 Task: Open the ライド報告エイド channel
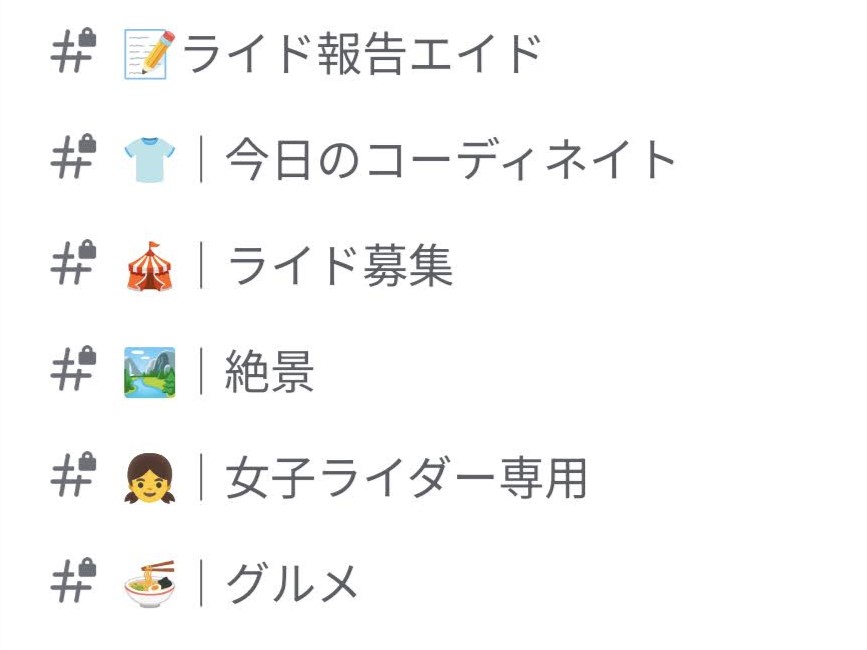pyautogui.click(x=360, y=54)
